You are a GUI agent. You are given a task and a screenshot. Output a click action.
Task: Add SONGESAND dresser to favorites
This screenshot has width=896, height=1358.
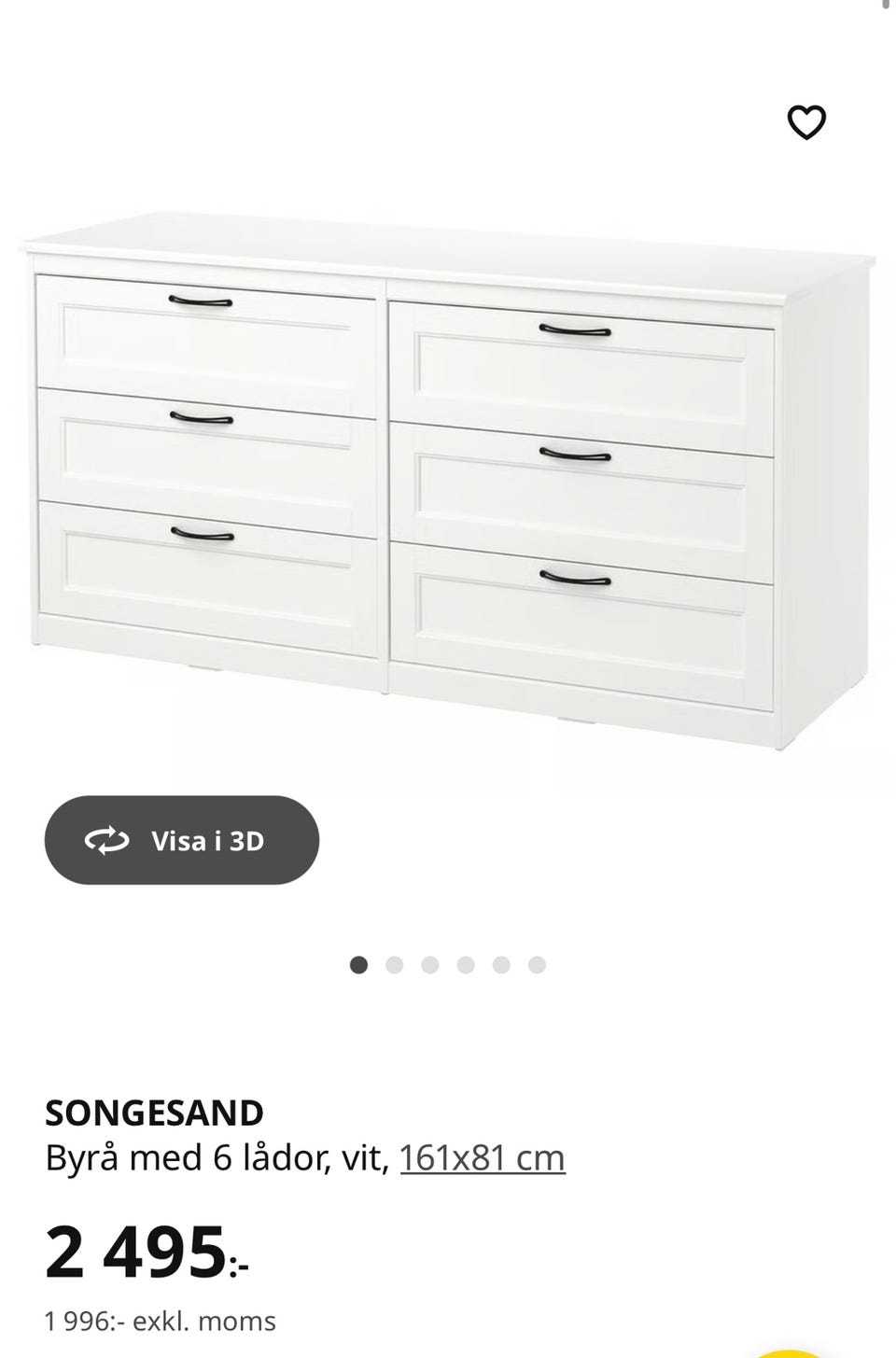pos(806,122)
